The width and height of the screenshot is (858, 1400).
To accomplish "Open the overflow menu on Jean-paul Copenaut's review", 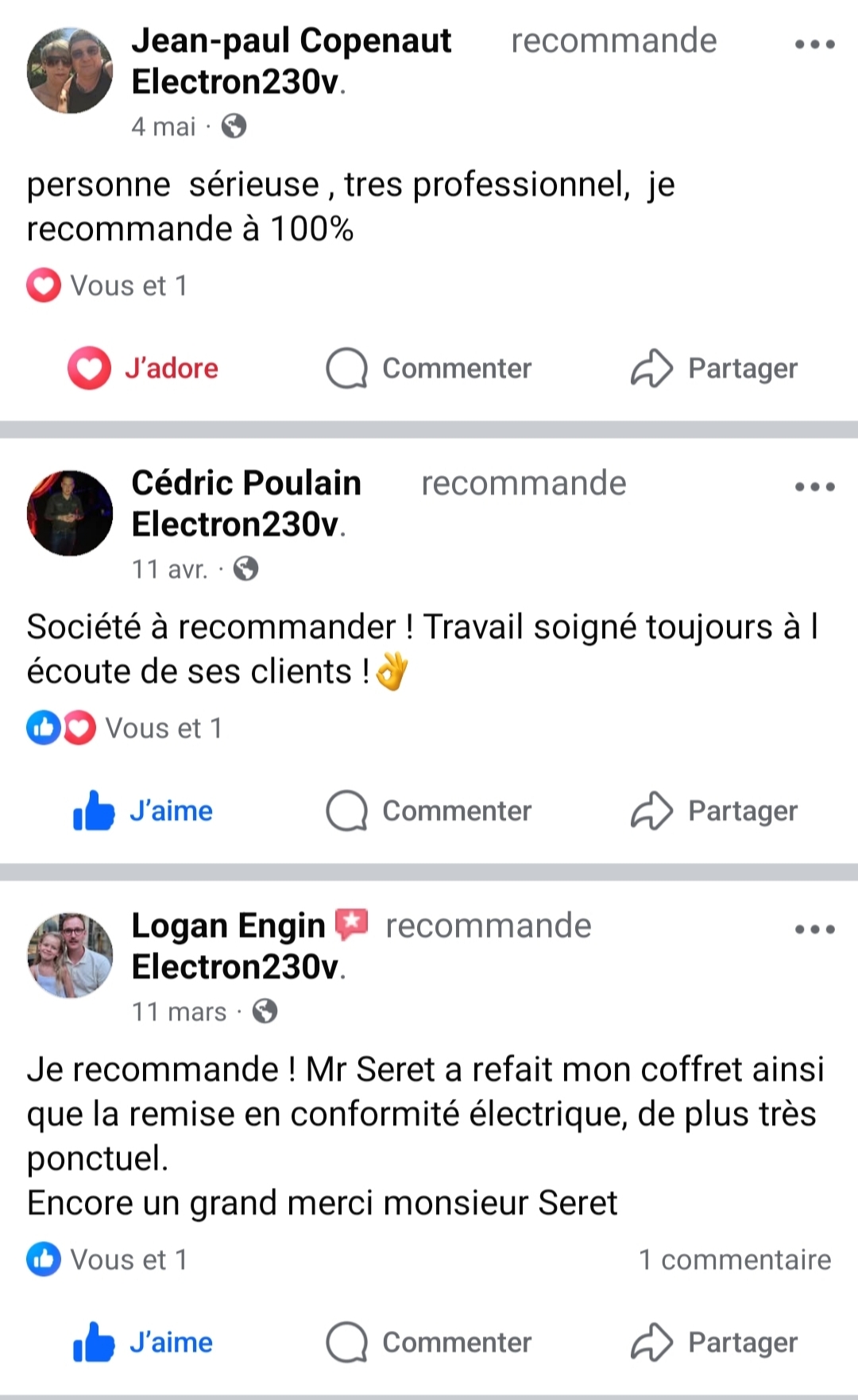I will pos(814,44).
